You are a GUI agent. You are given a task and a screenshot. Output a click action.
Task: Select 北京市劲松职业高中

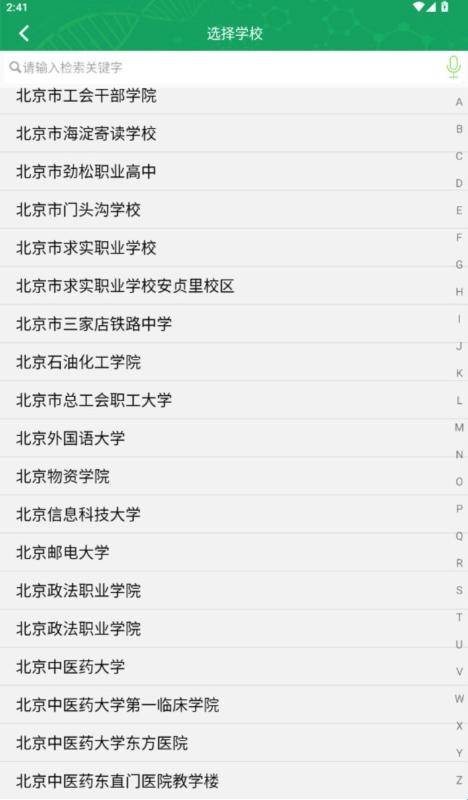pos(225,171)
